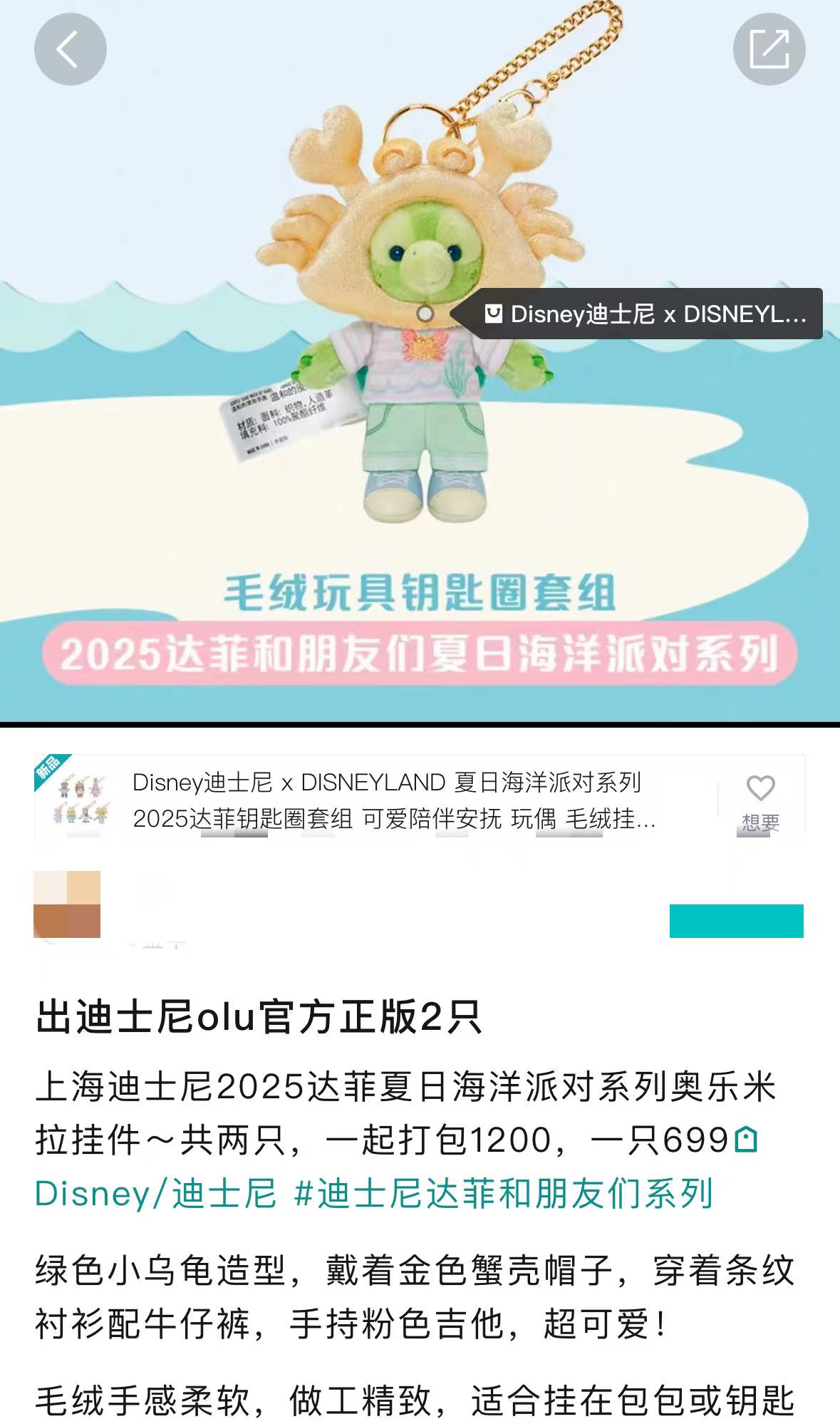Tap the teal button beside seller
This screenshot has width=840, height=1424.
click(736, 921)
